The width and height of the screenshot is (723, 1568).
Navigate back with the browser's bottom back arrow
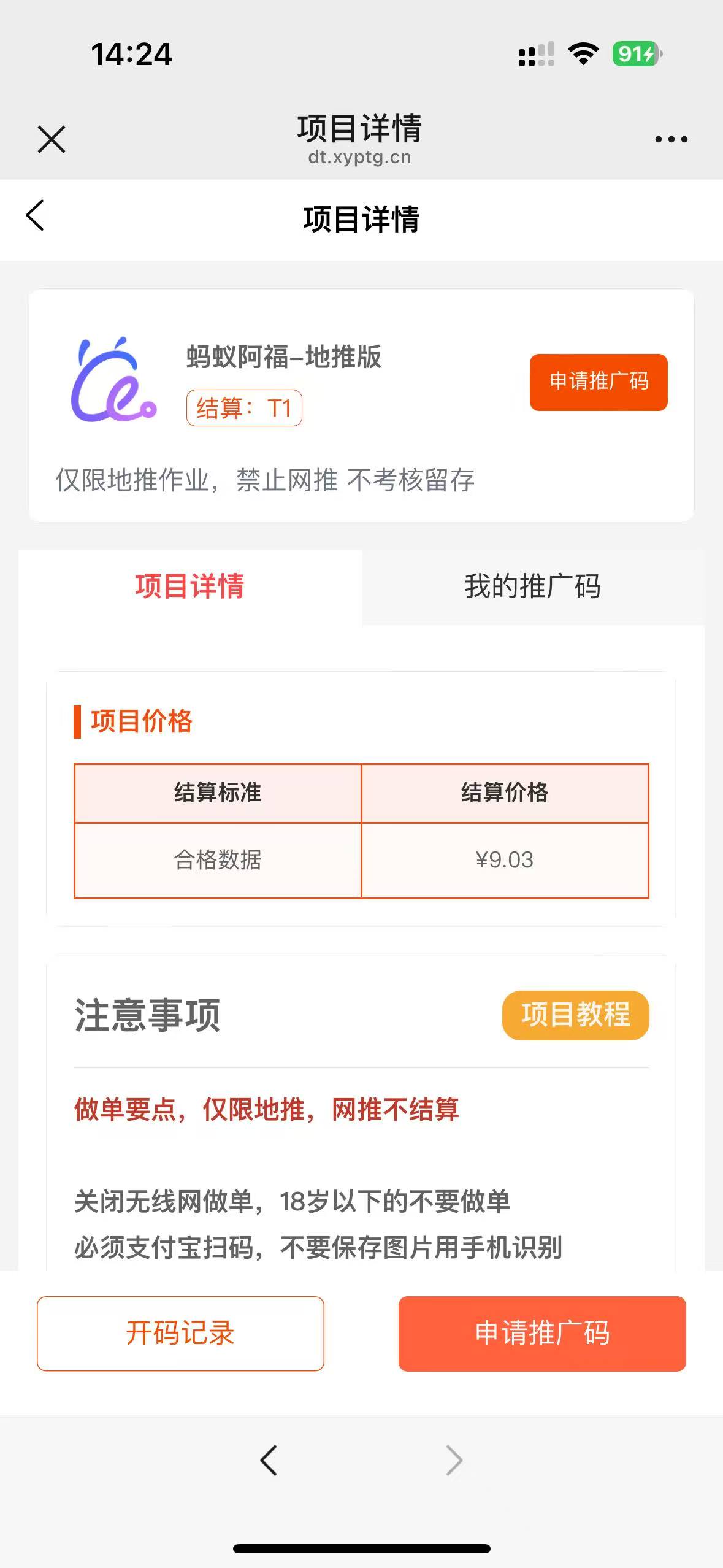click(x=269, y=1459)
